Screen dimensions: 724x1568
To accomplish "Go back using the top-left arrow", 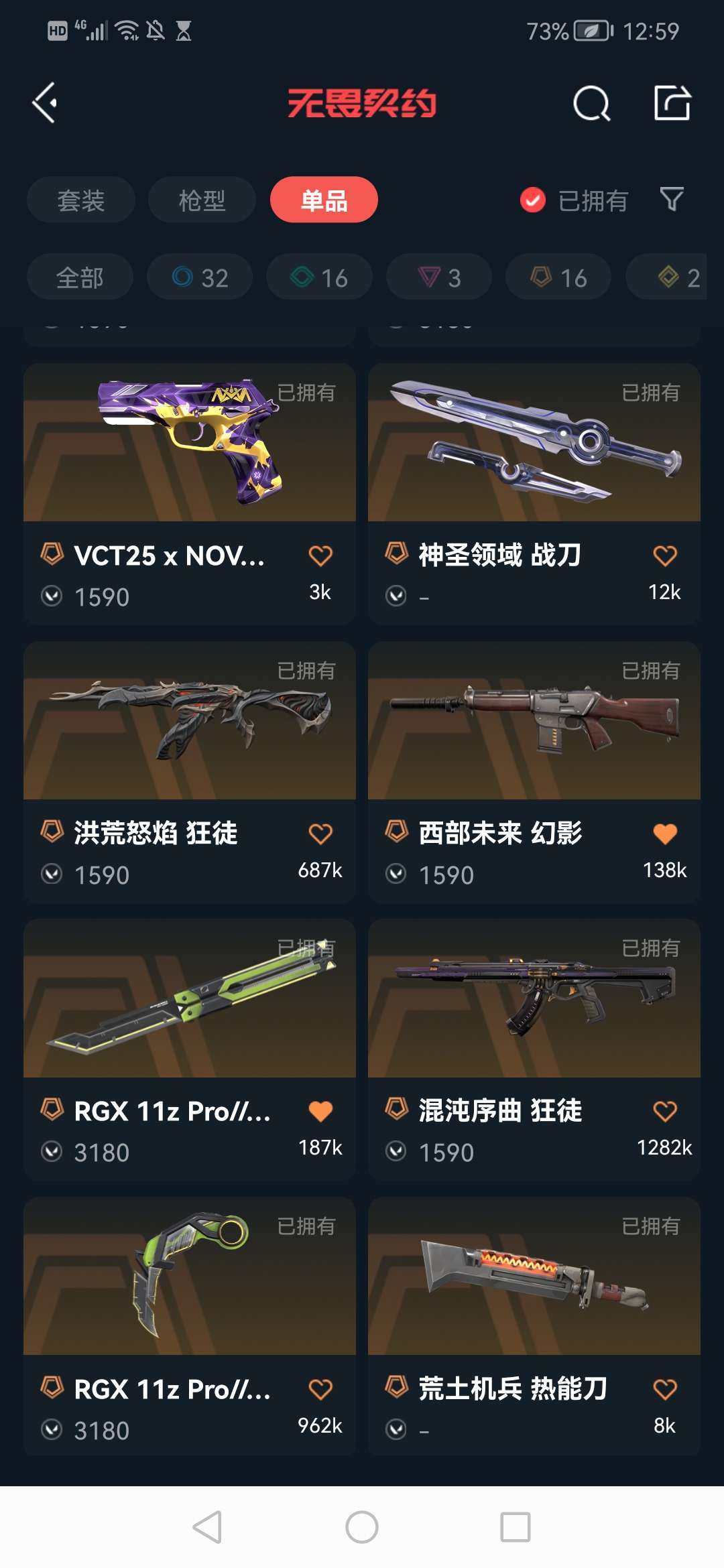I will click(45, 103).
